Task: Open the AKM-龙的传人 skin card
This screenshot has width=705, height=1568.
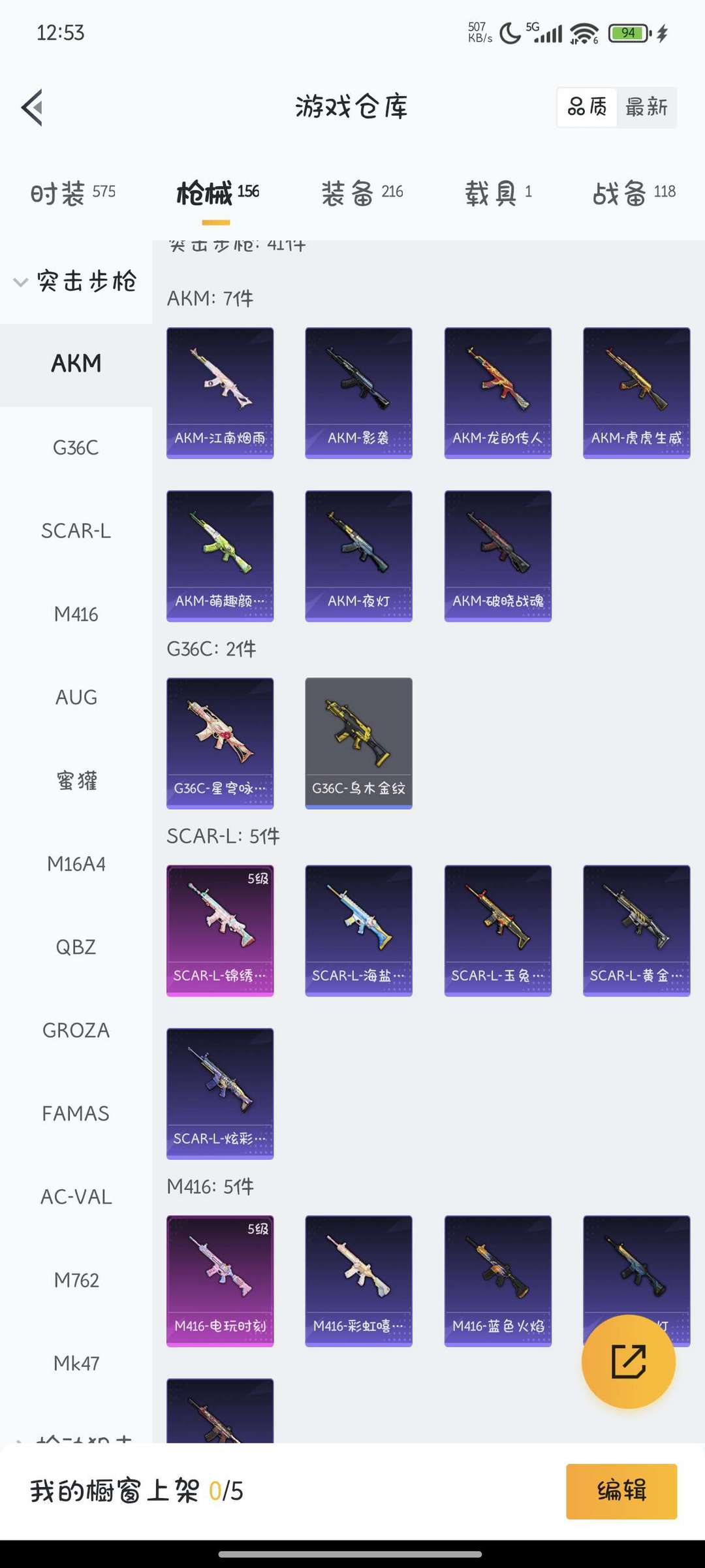Action: pyautogui.click(x=497, y=392)
